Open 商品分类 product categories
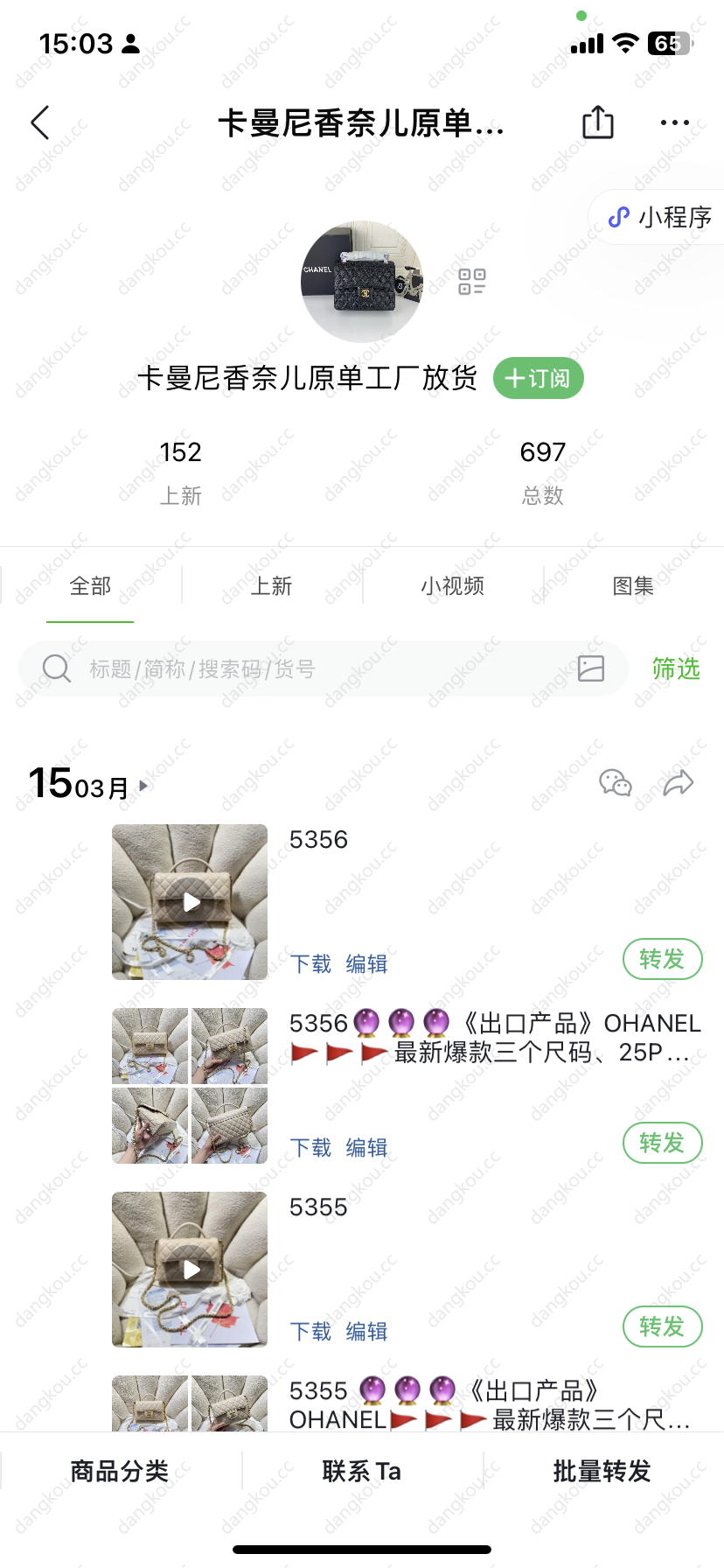724x1568 pixels. [120, 1471]
